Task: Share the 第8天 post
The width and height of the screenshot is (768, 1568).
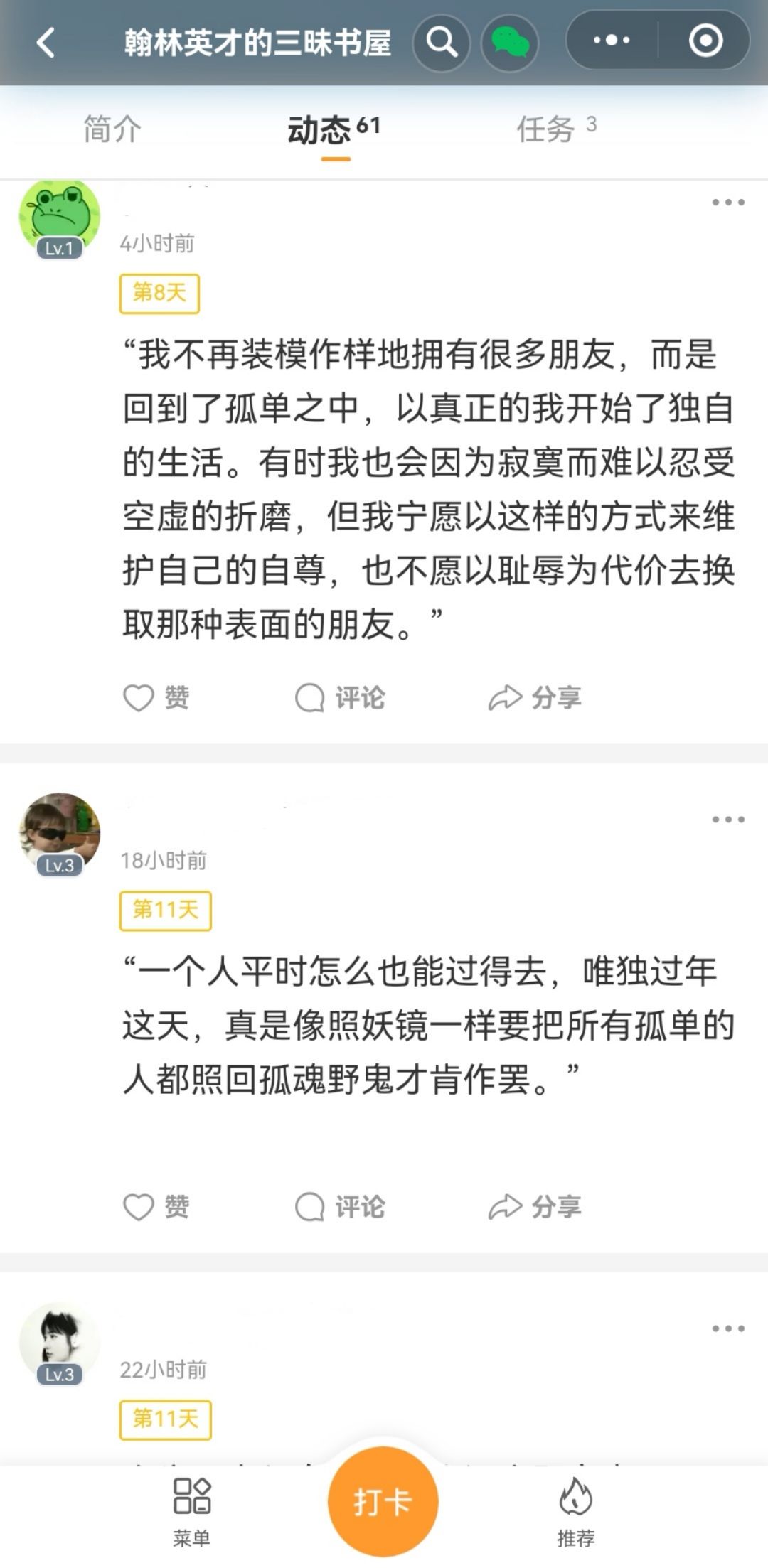Action: tap(535, 698)
